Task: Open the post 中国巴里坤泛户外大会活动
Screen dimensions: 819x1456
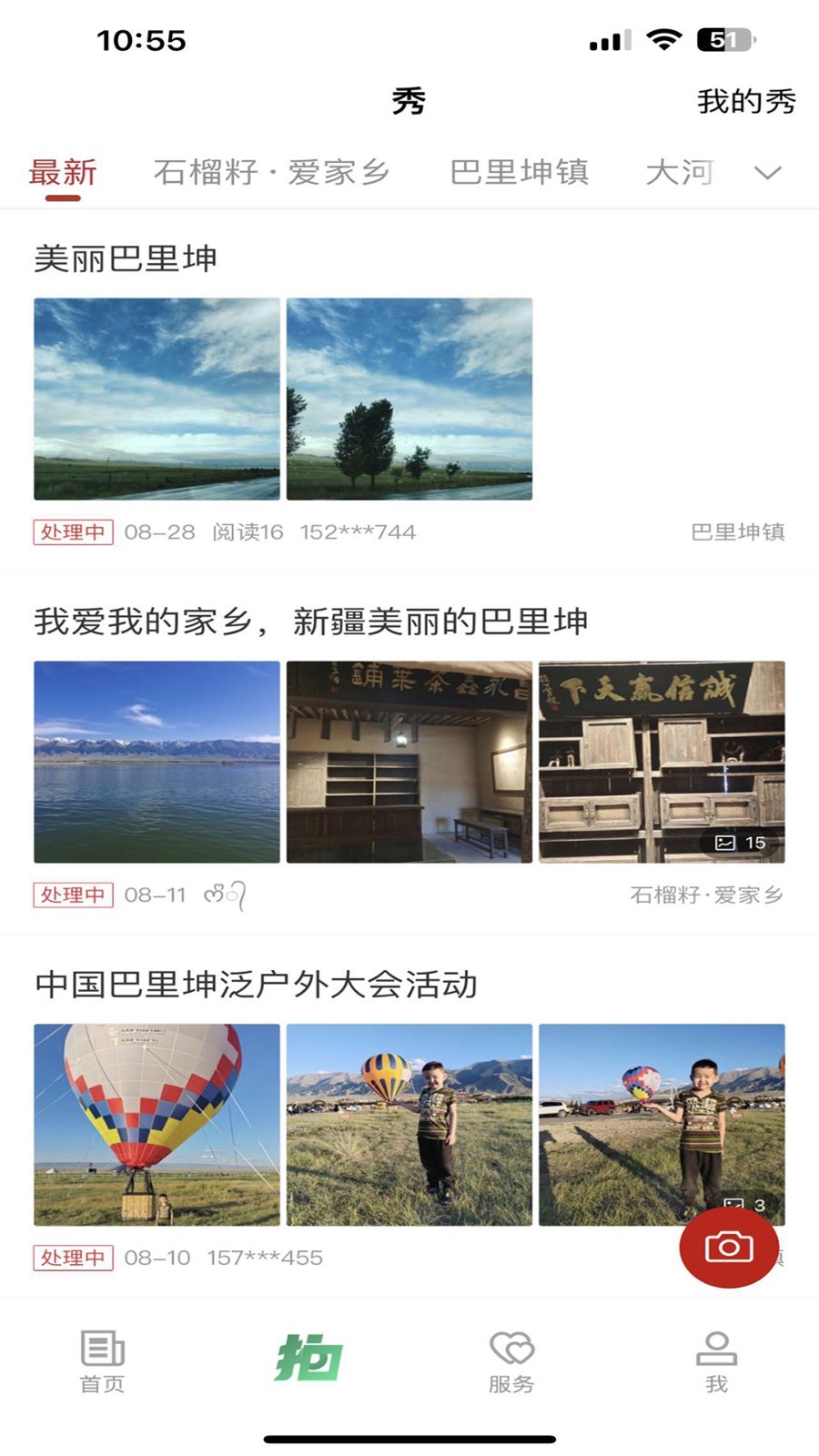Action: (256, 985)
